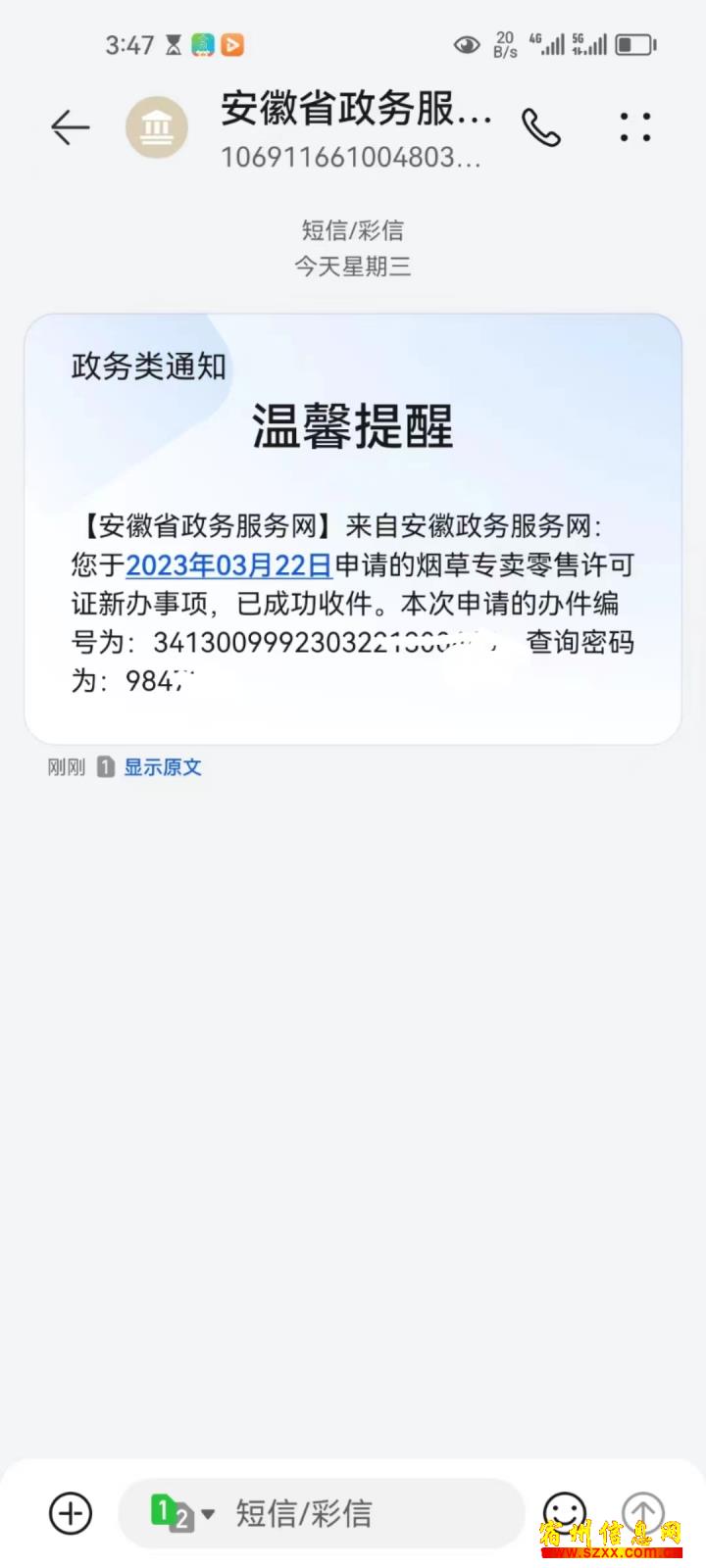Call the 安徽省政务服务网 sender
706x1568 pixels.
click(540, 127)
